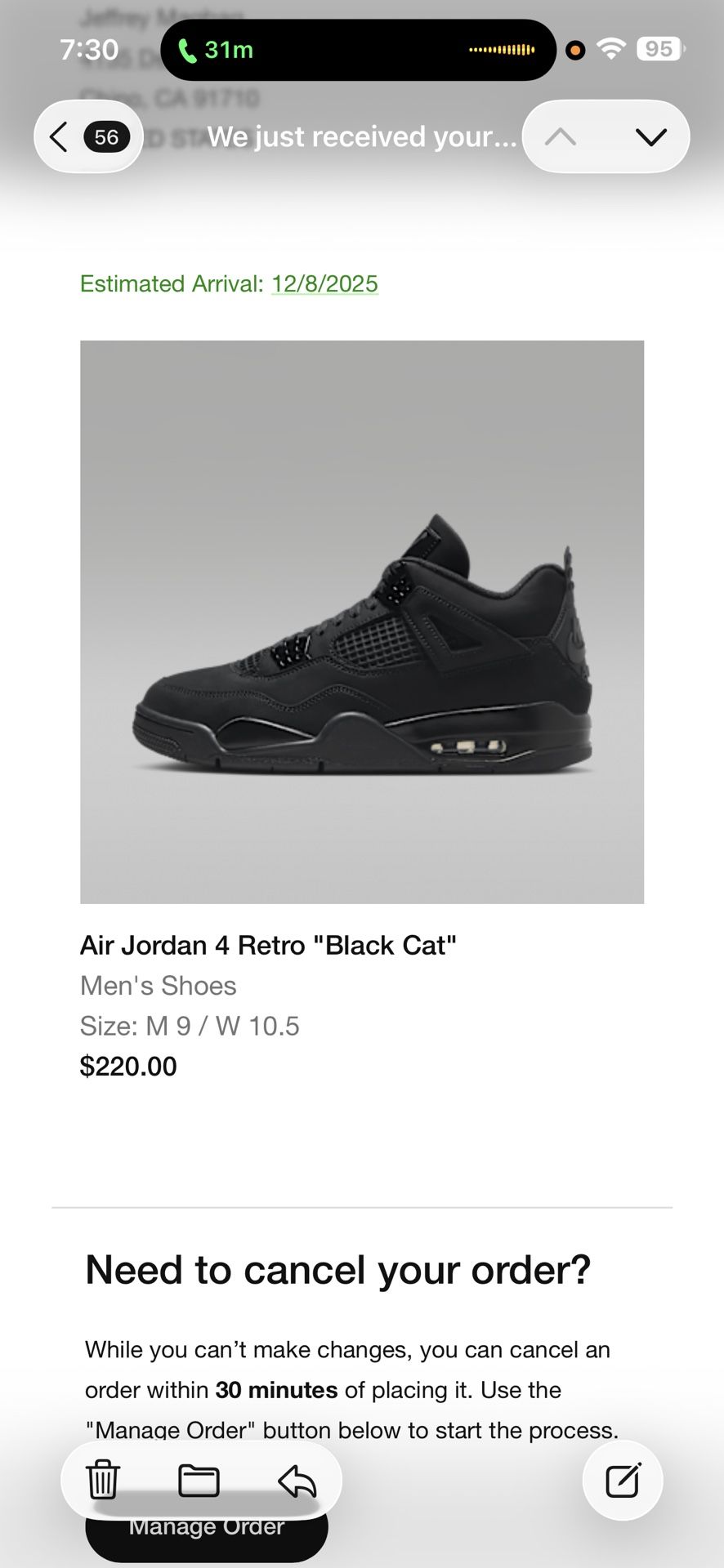Tap the Air Jordan 4 product image
The width and height of the screenshot is (724, 1568).
[362, 621]
